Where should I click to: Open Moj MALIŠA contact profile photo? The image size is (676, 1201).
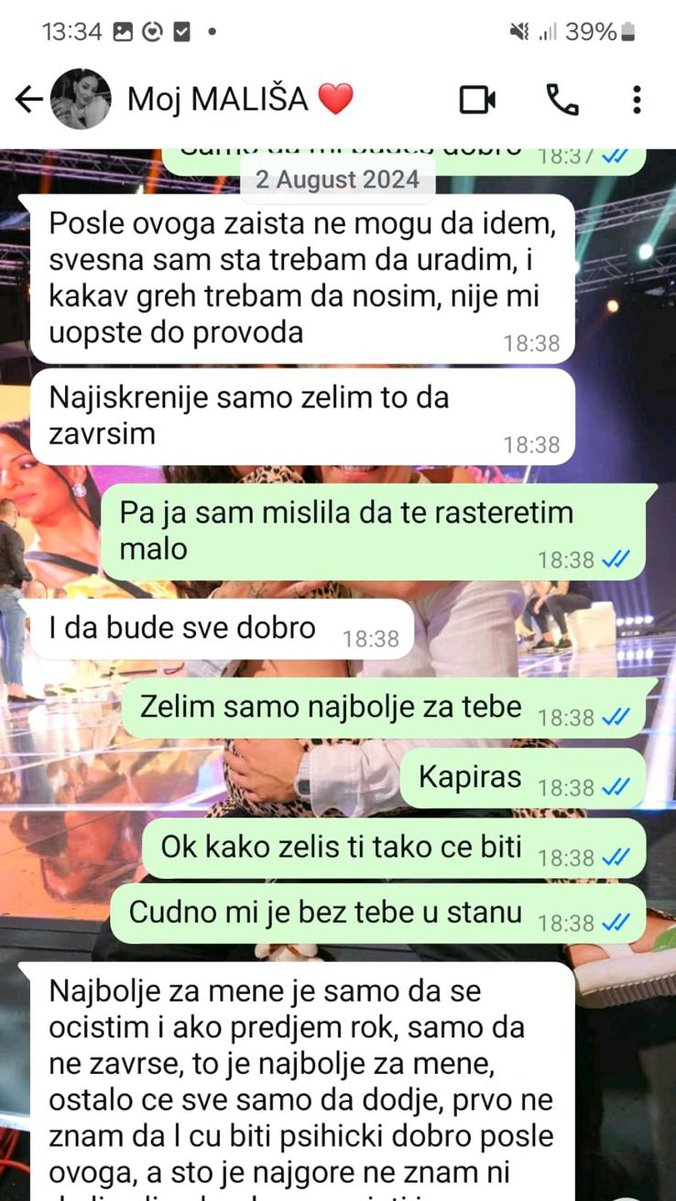coord(81,99)
